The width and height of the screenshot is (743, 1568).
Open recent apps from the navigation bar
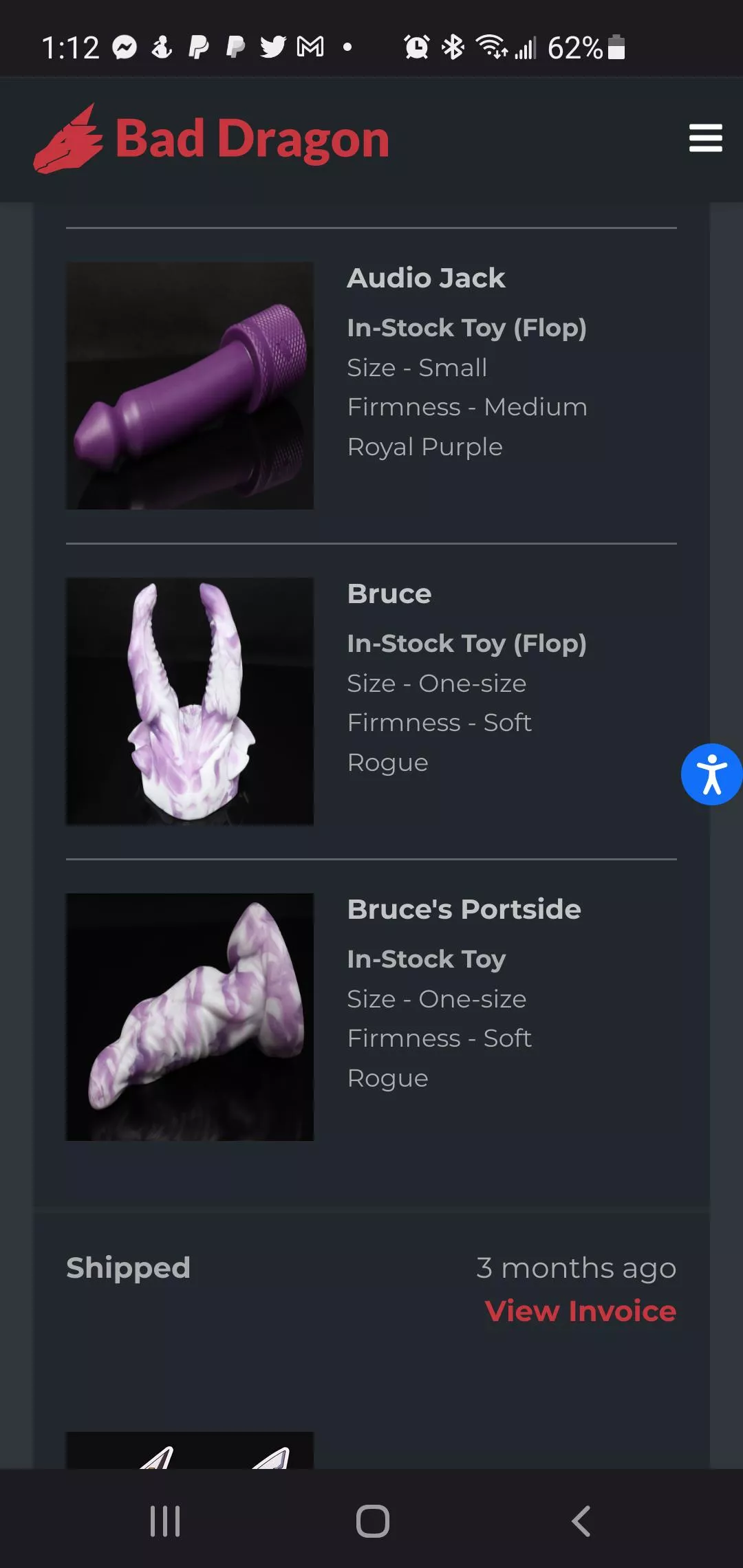165,1521
